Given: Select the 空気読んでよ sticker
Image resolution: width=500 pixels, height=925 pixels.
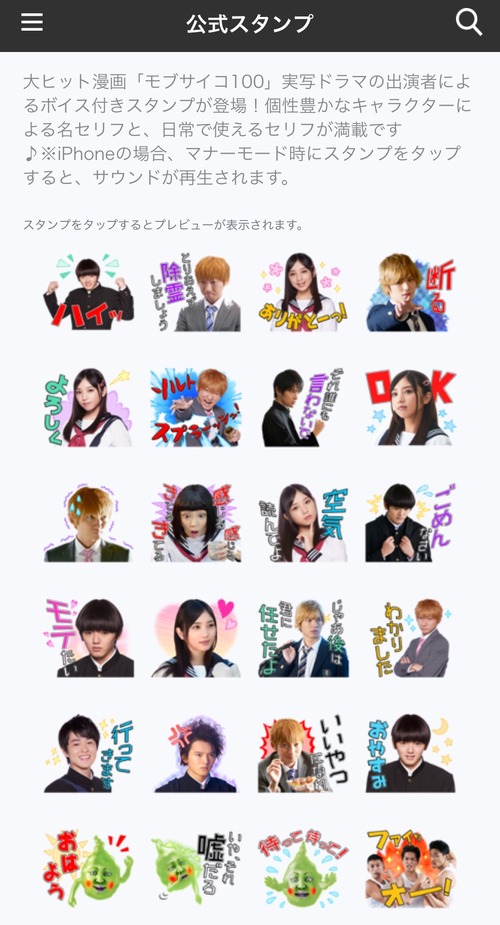Looking at the screenshot, I should coord(303,523).
